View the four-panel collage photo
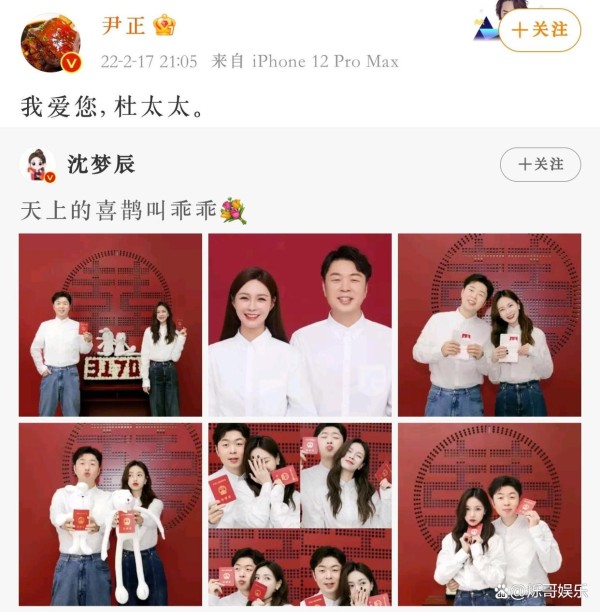Screen dimensions: 600x612 click(300, 514)
